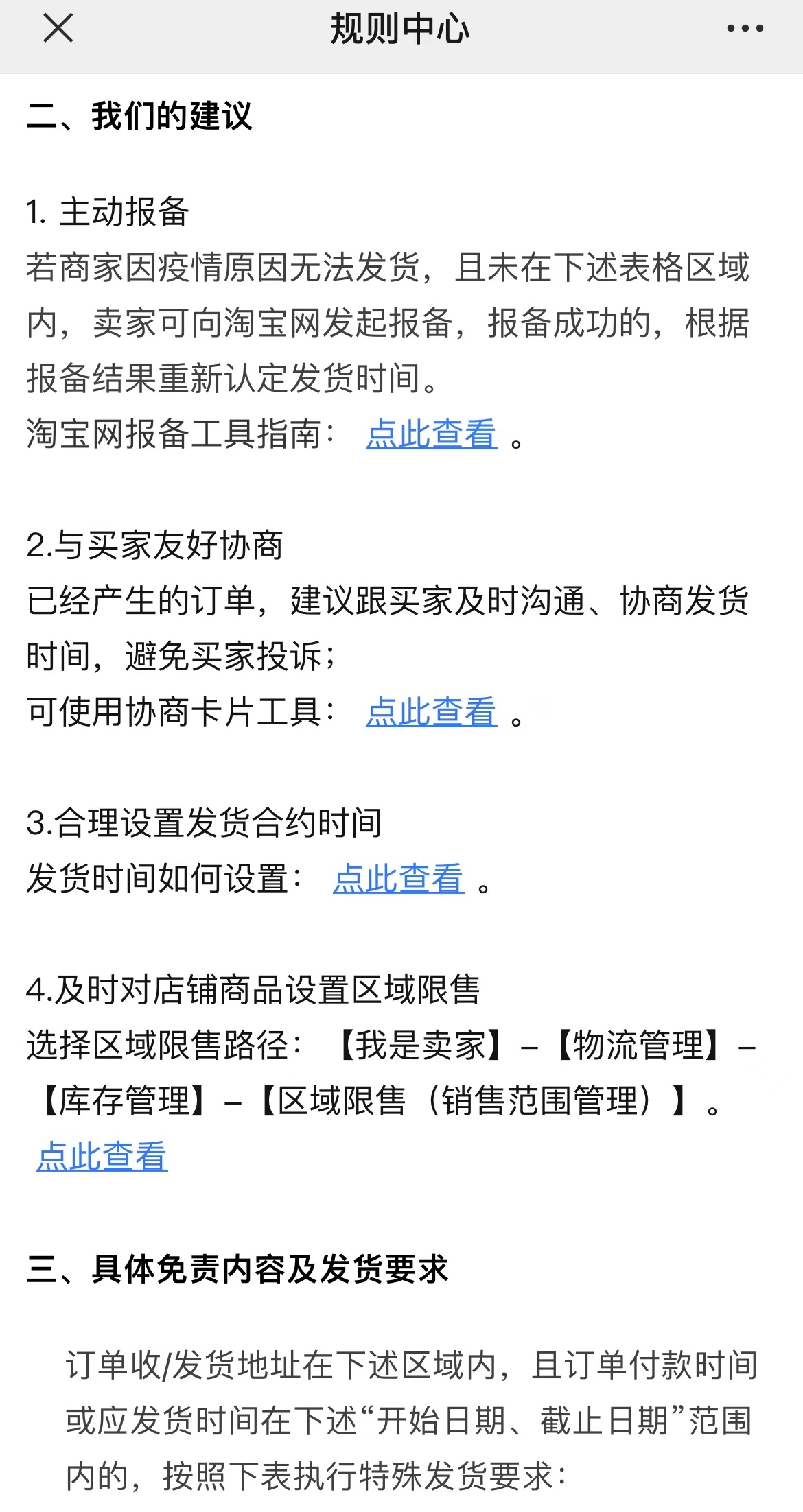This screenshot has height=1512, width=803.
Task: Open 点此查看 link for 淘宝网报备工具指南
Action: point(431,434)
